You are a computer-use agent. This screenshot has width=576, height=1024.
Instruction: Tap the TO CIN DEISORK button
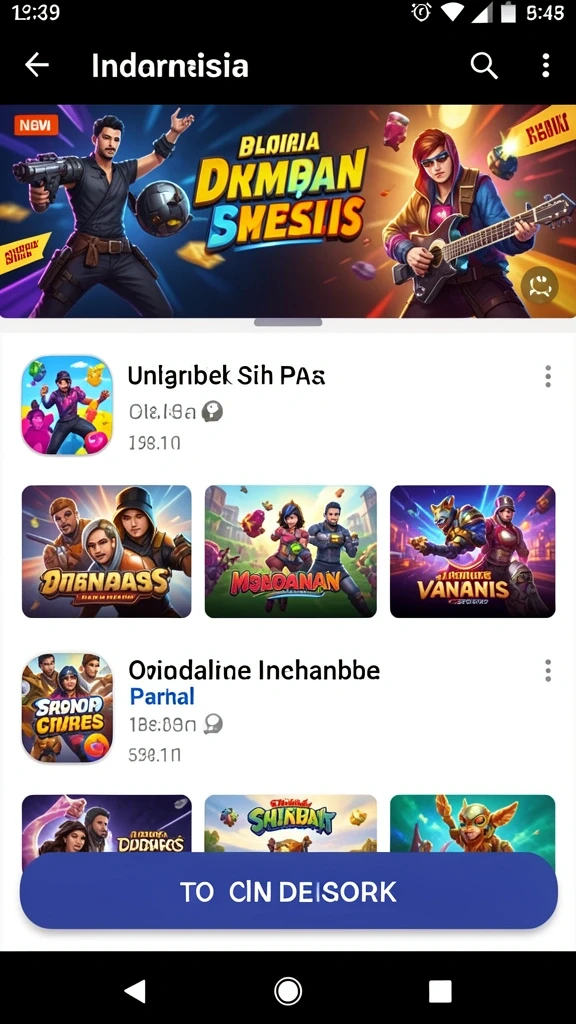(x=289, y=891)
